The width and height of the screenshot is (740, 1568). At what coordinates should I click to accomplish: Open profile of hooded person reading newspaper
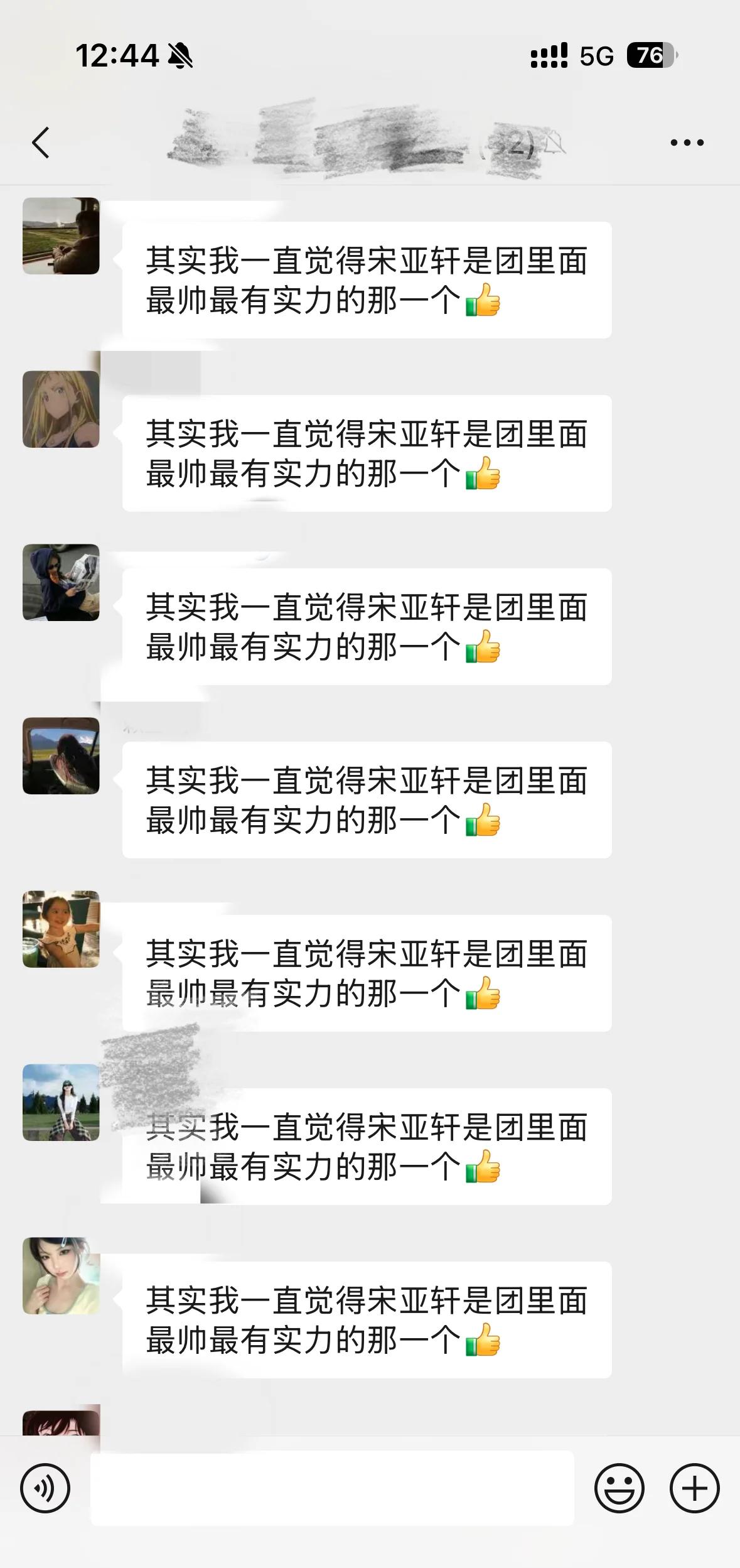pyautogui.click(x=61, y=582)
